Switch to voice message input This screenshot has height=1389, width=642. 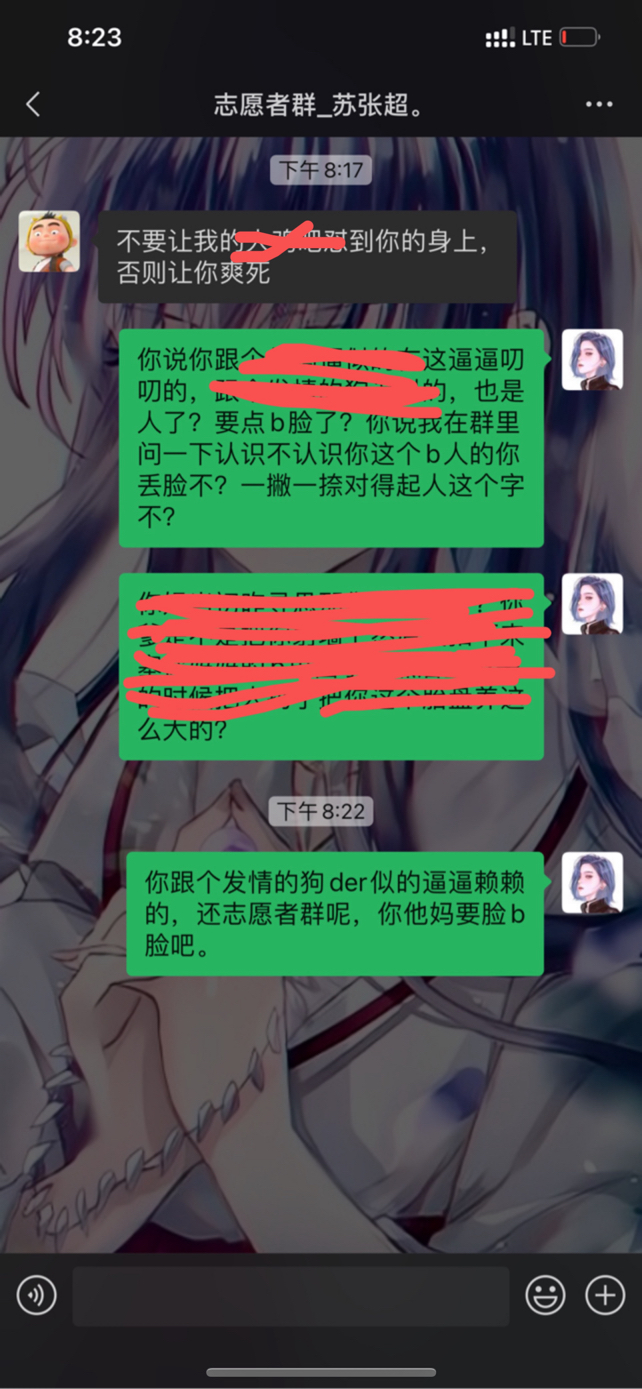[37, 1296]
